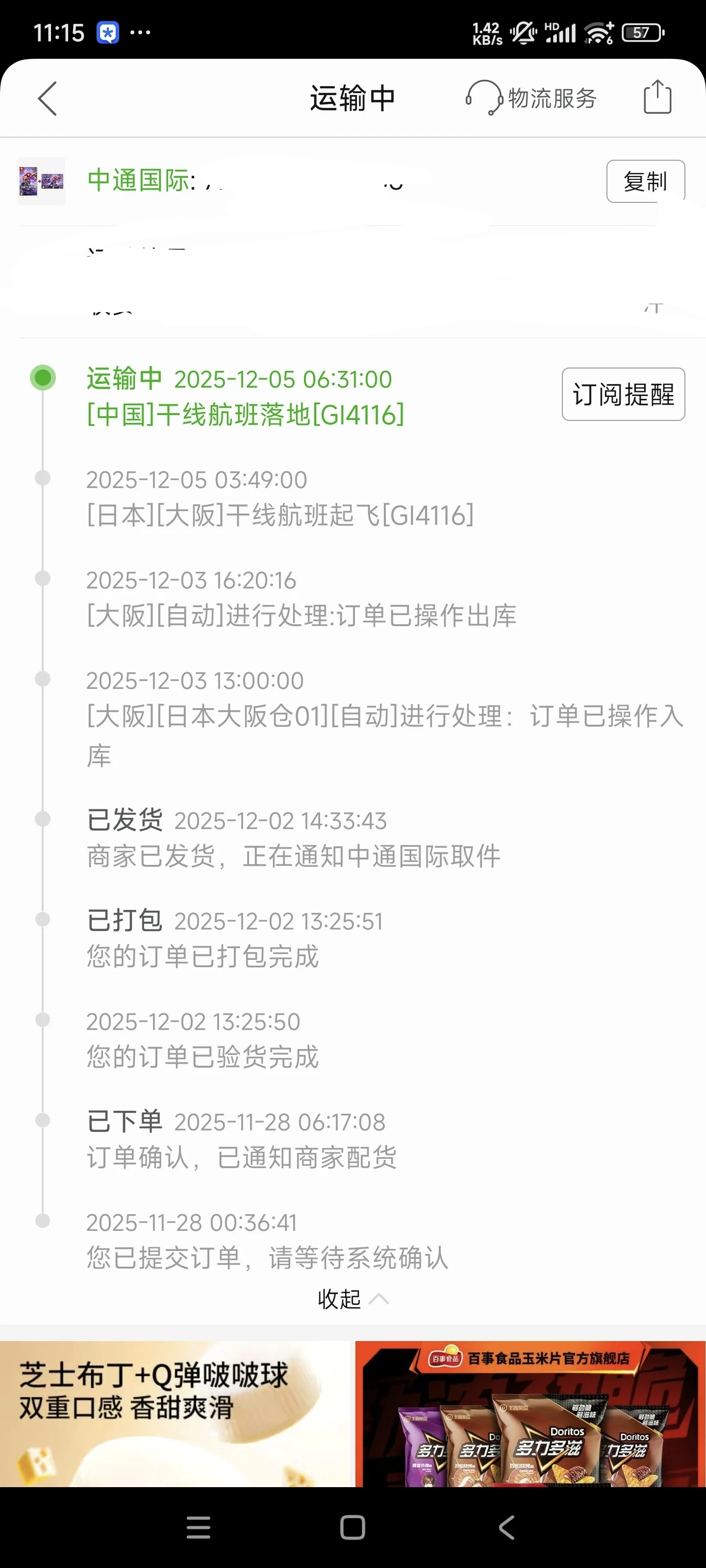
Task: Open recent apps from system navigation bar
Action: (x=199, y=1527)
